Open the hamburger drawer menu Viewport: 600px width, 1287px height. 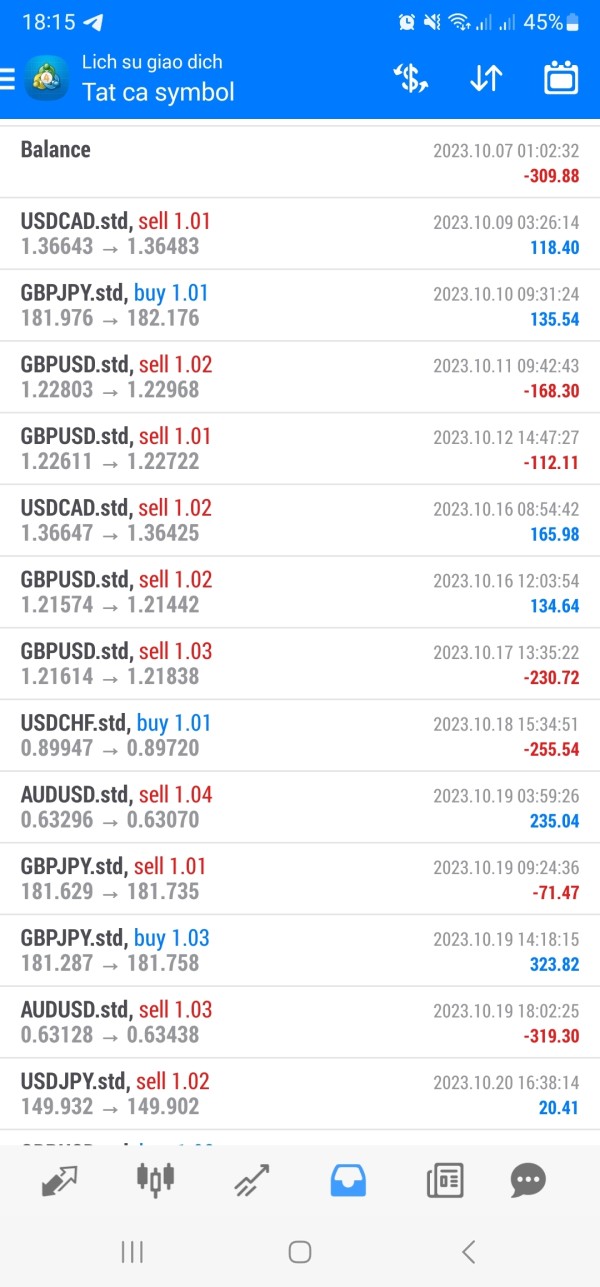tap(7, 79)
